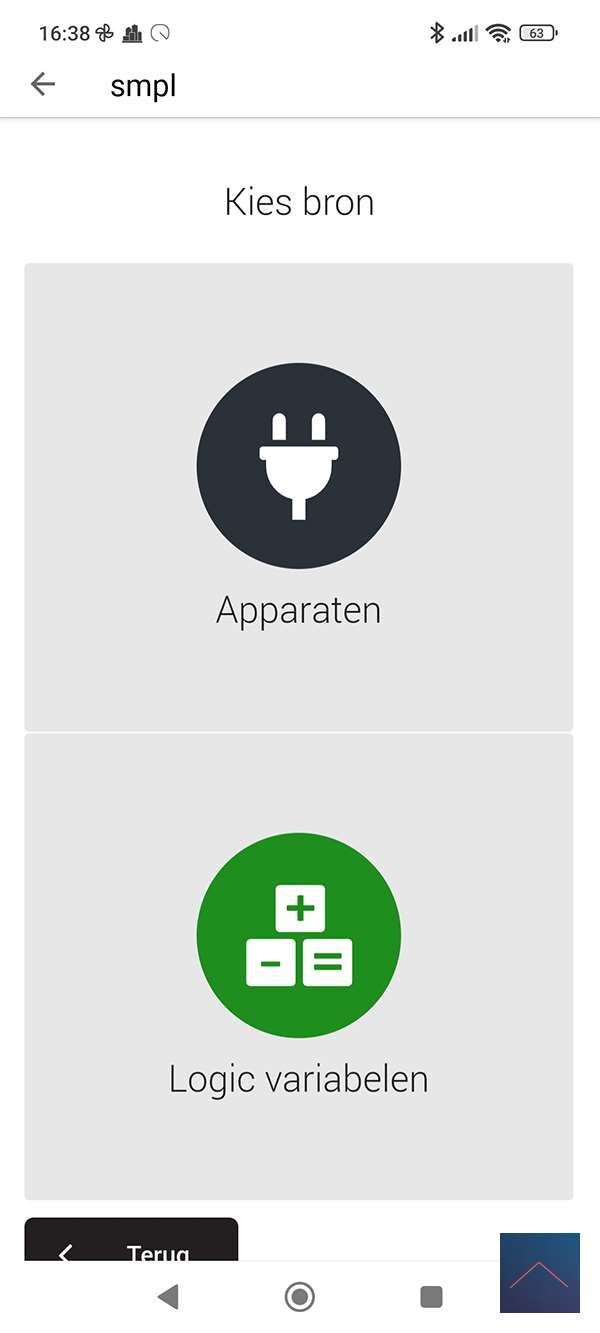Go back using the app bar arrow
The width and height of the screenshot is (600, 1333).
click(43, 85)
